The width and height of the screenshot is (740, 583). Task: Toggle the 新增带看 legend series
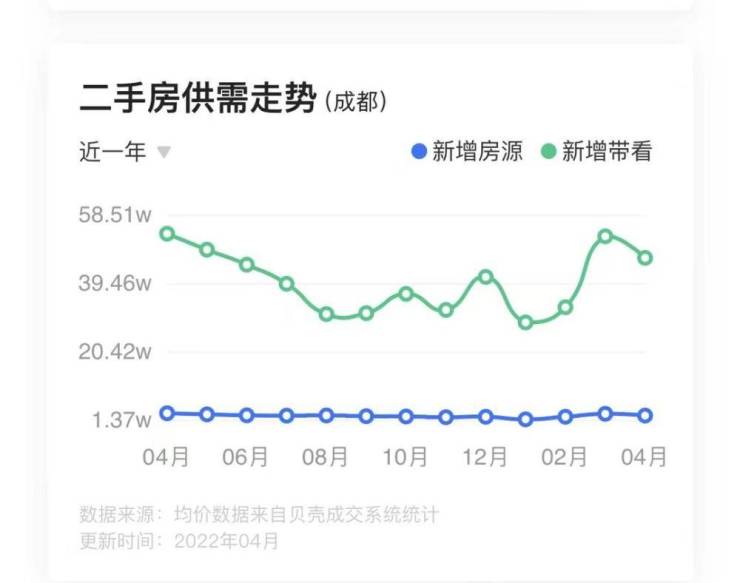[596, 152]
